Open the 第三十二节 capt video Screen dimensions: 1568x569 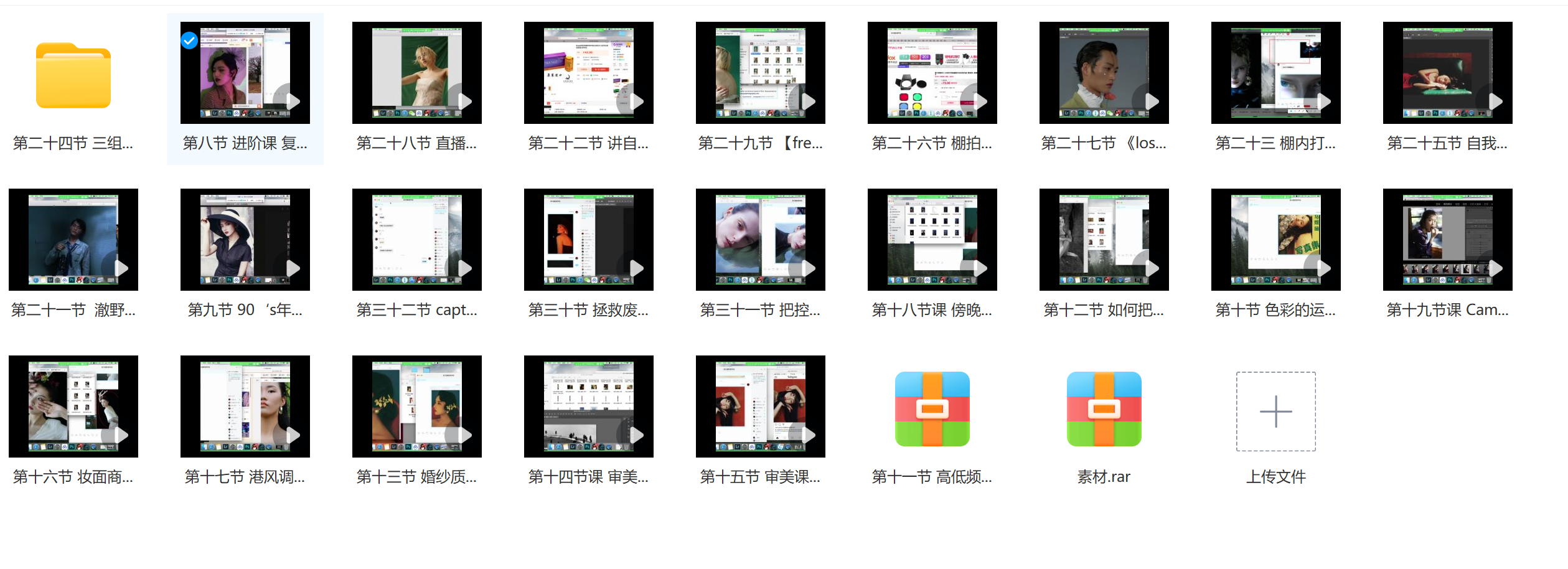416,240
